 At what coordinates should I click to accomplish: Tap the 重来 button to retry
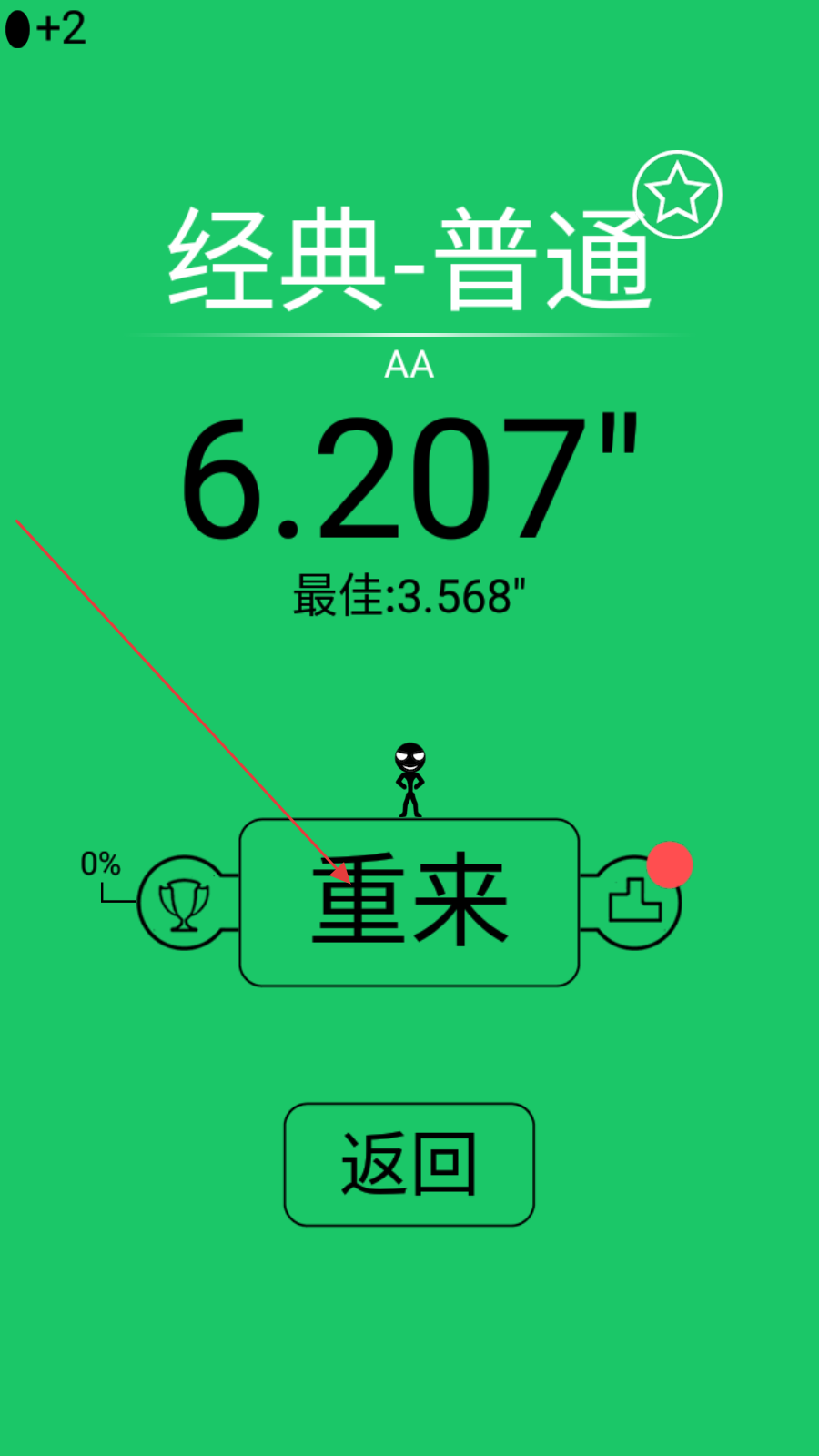click(409, 902)
